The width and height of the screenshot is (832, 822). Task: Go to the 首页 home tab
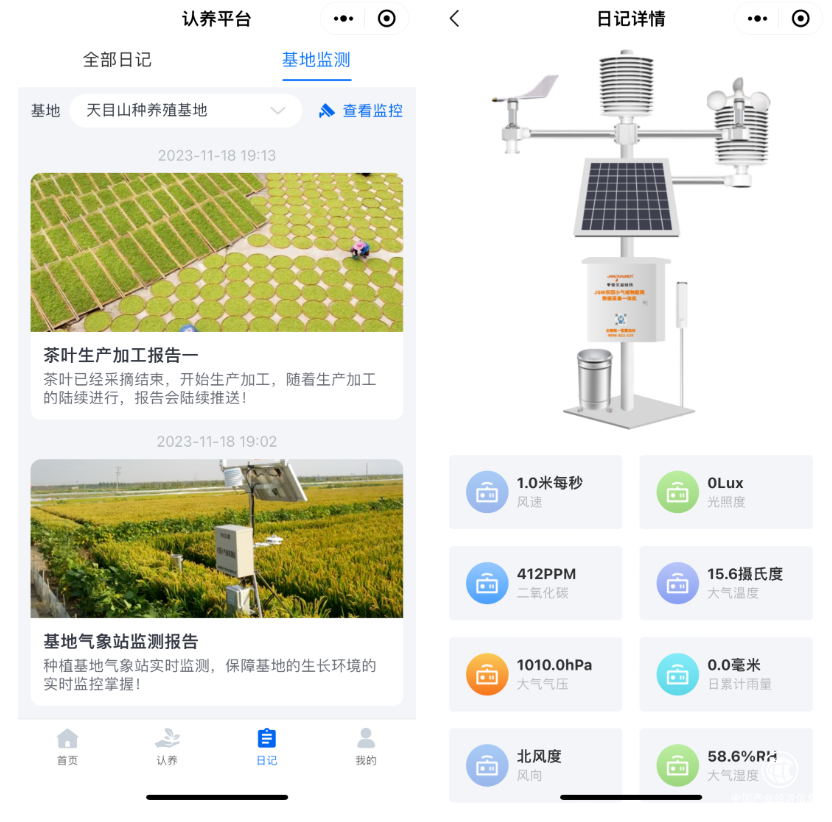coord(67,747)
